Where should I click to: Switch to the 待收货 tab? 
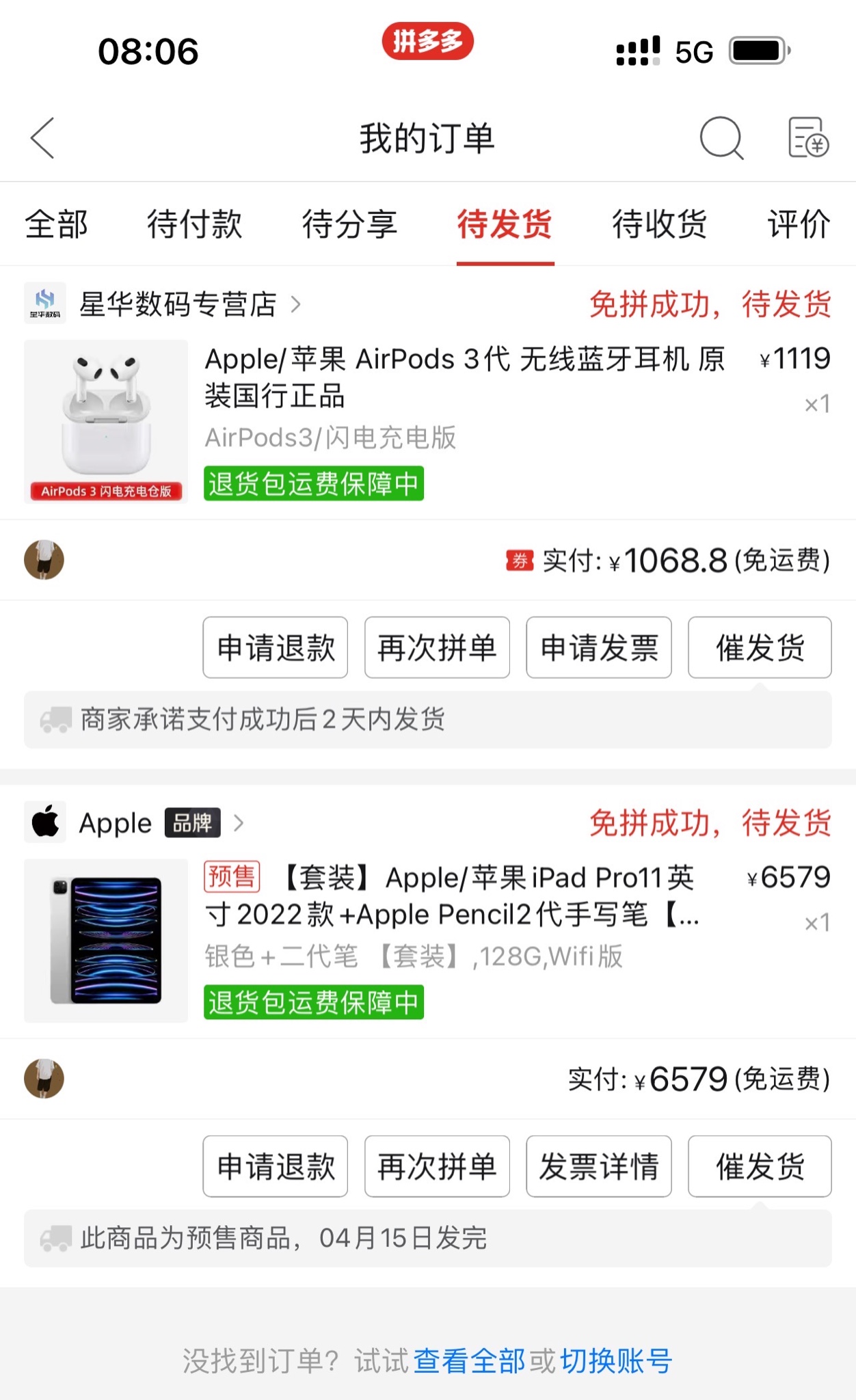659,224
